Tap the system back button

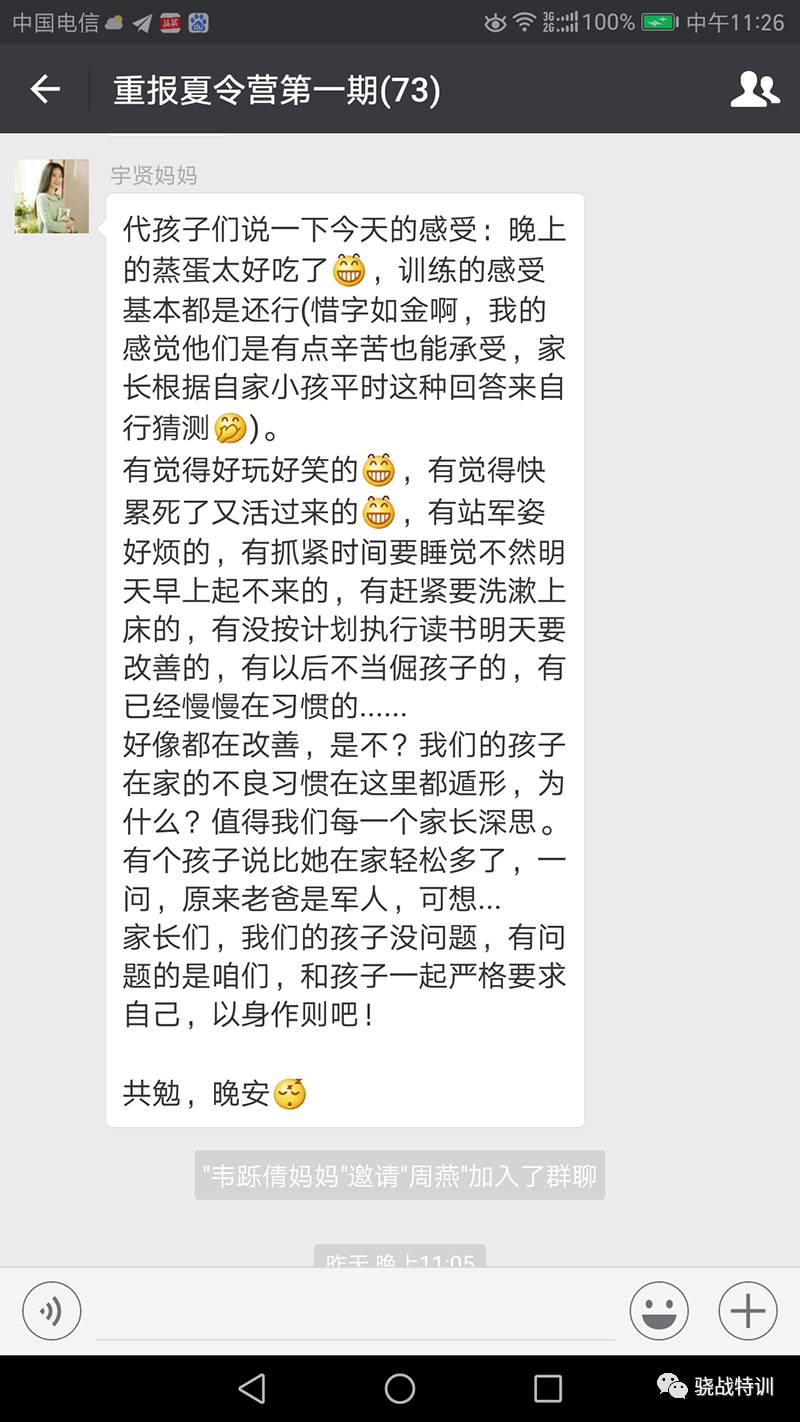pos(252,1388)
